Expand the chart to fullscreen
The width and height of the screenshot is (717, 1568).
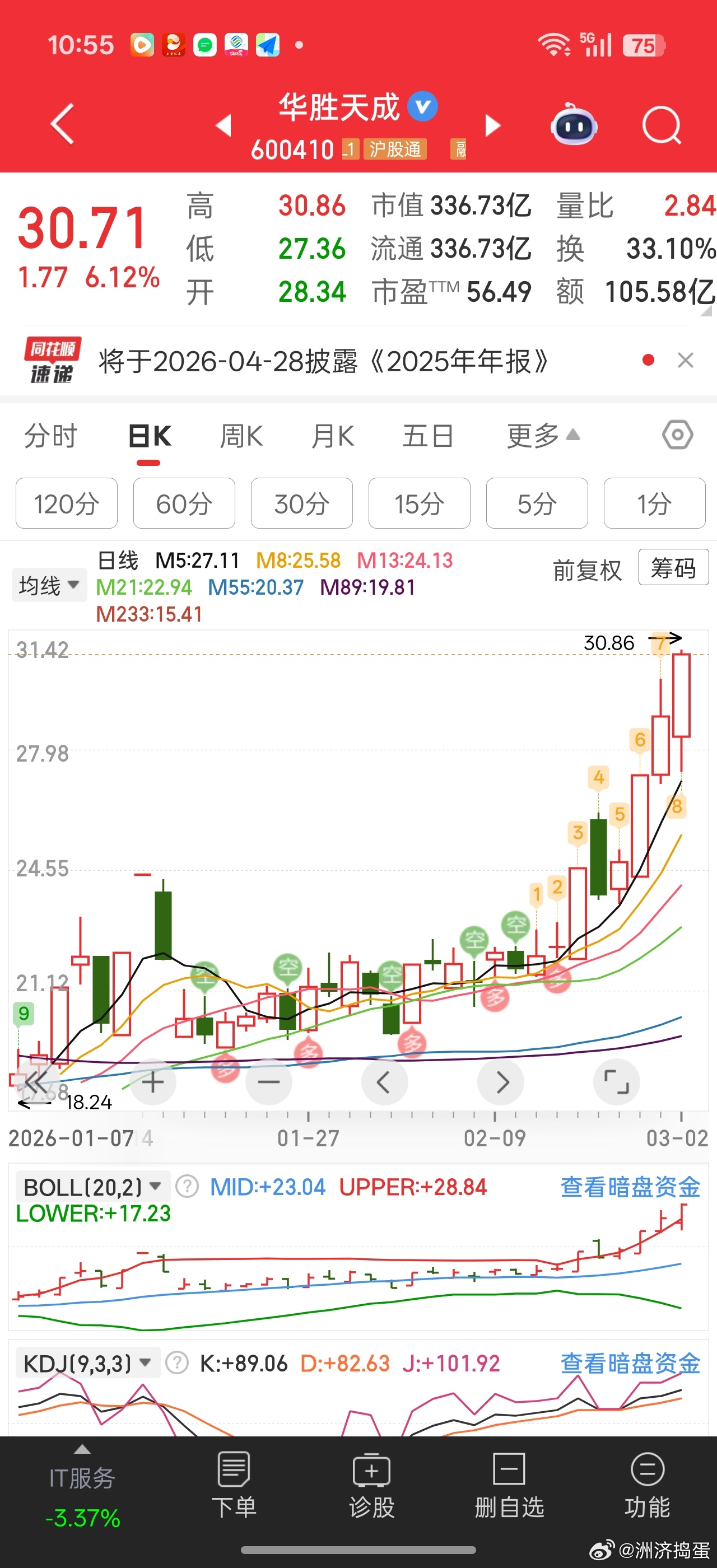click(x=617, y=1082)
